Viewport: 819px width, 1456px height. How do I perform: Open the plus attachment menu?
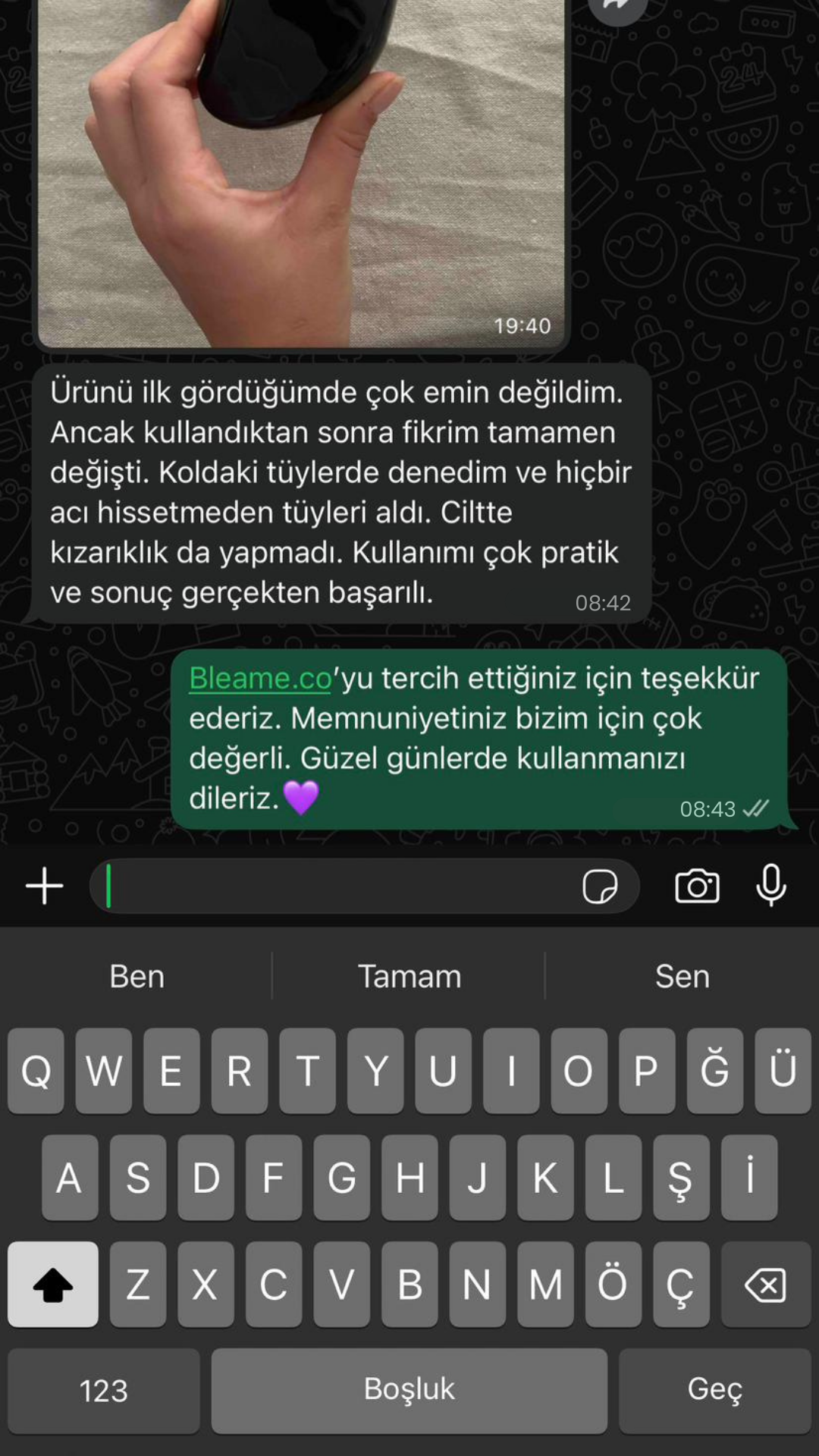click(x=45, y=886)
